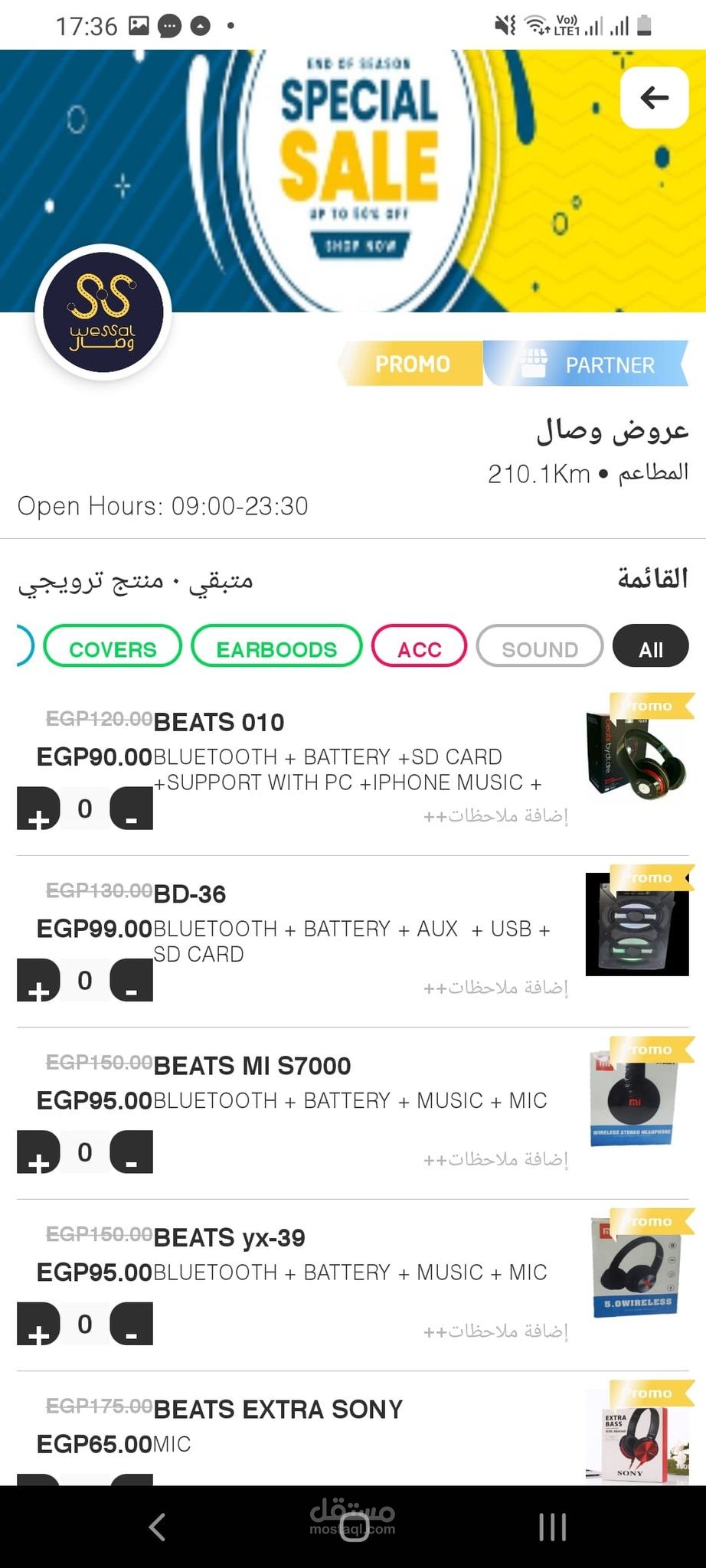Go back using the arrow button
Screen dimensions: 706x1568
pos(654,98)
